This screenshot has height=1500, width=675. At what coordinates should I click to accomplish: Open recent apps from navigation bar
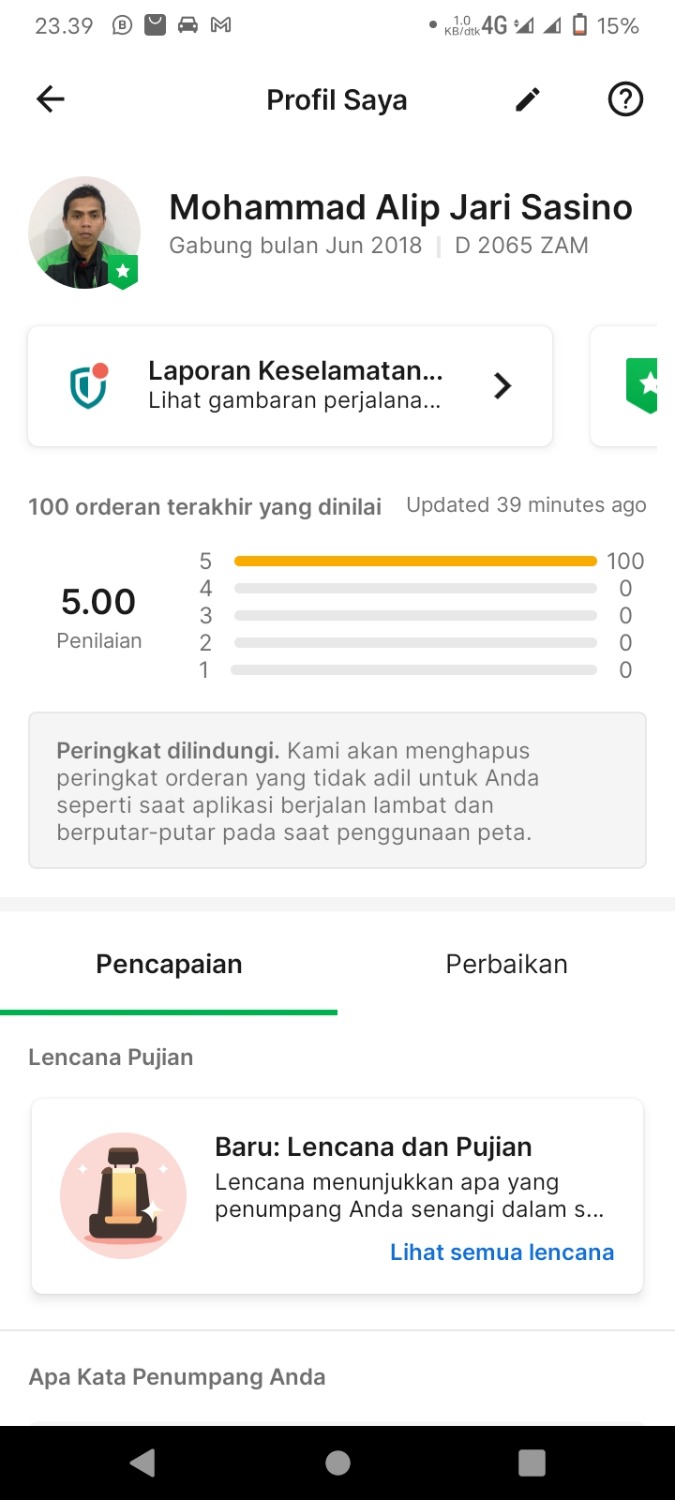(x=531, y=1463)
